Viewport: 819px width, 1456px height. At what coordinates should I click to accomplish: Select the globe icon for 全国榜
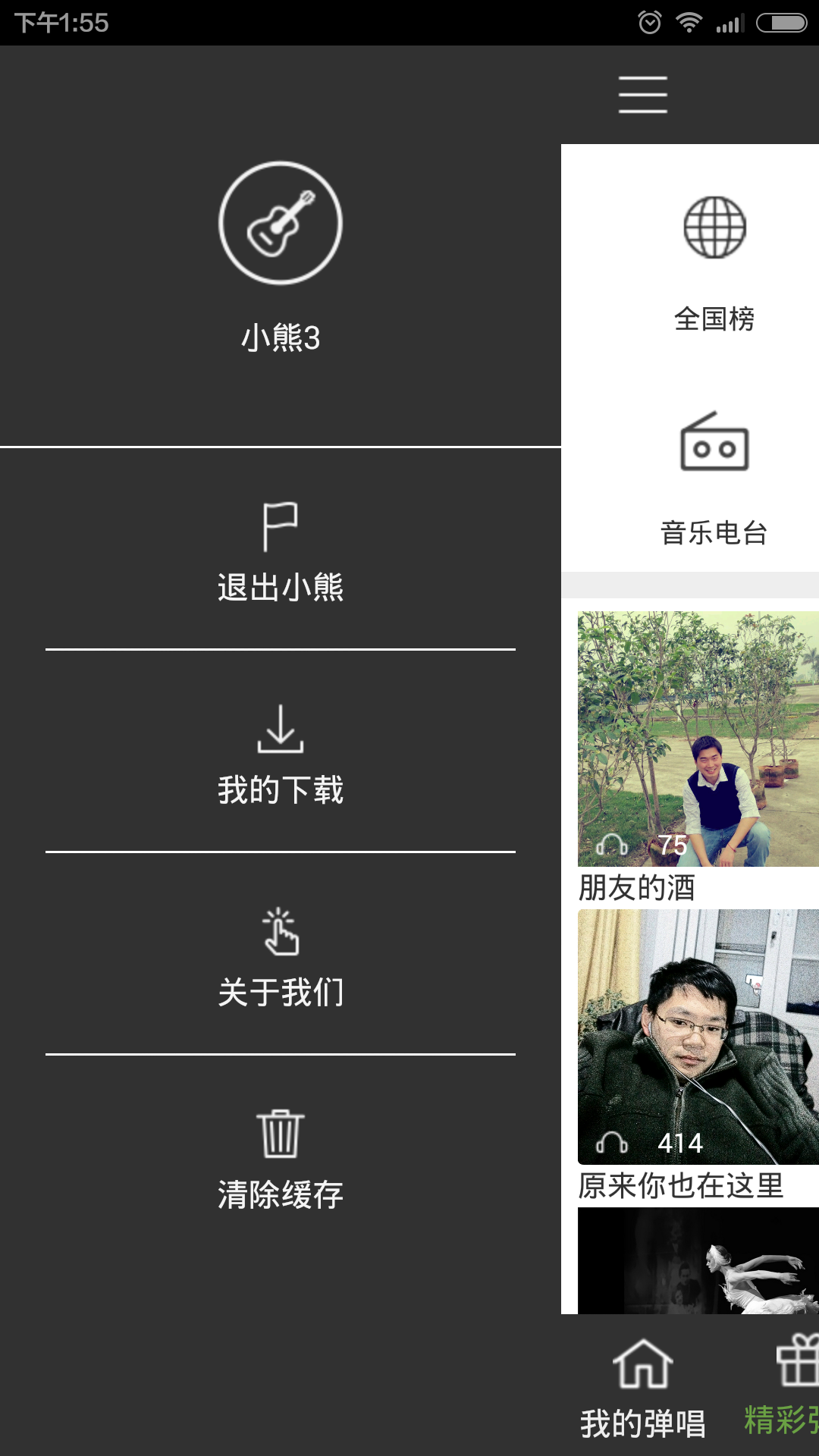tap(716, 231)
